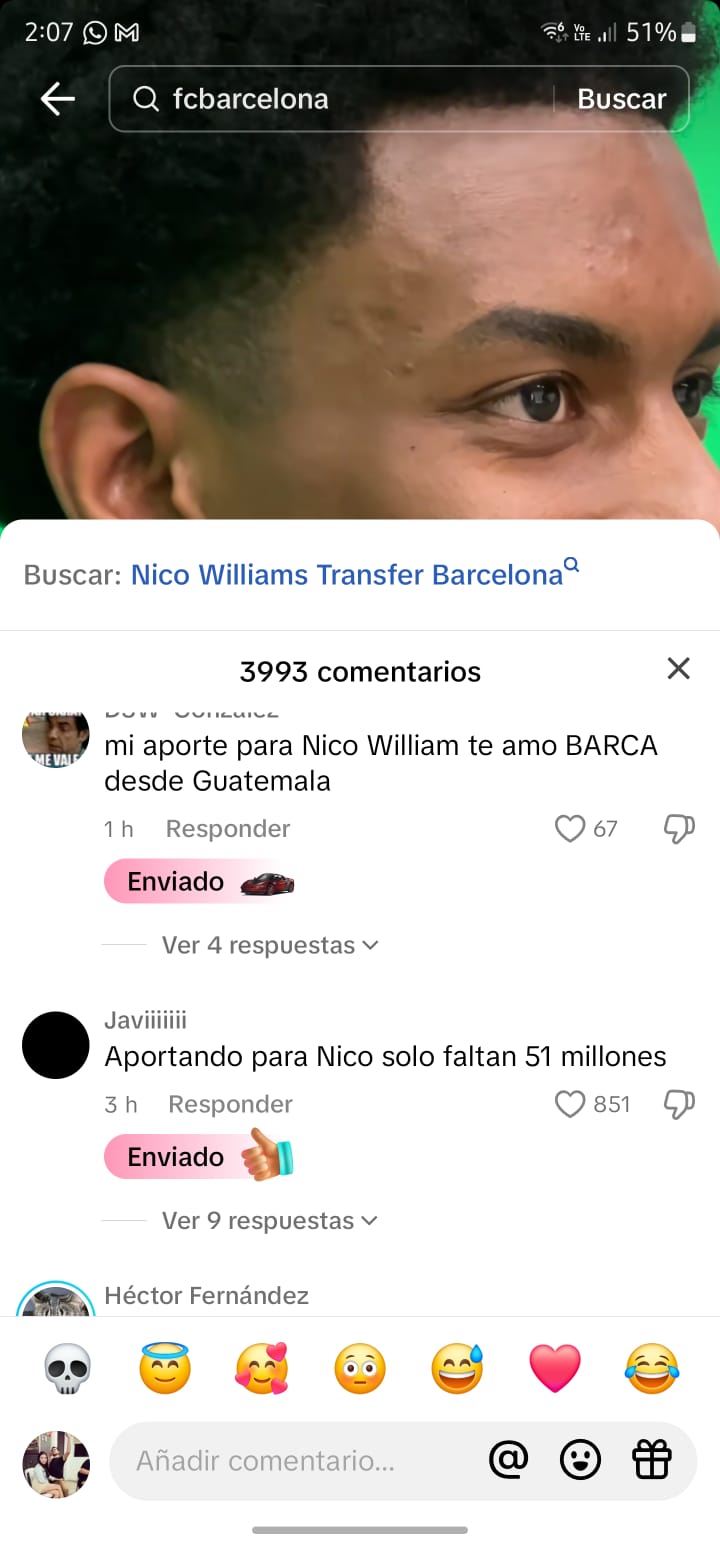Viewport: 720px width, 1544px height.
Task: Dislike the comment from Guatemala
Action: click(x=679, y=828)
